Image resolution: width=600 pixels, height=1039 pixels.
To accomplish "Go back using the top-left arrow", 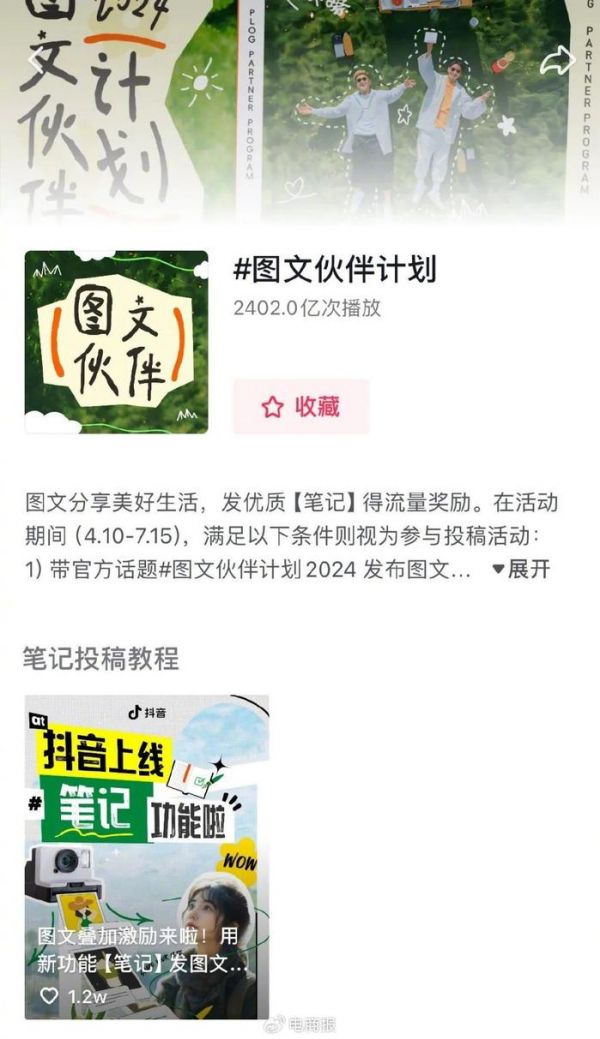I will (x=34, y=60).
